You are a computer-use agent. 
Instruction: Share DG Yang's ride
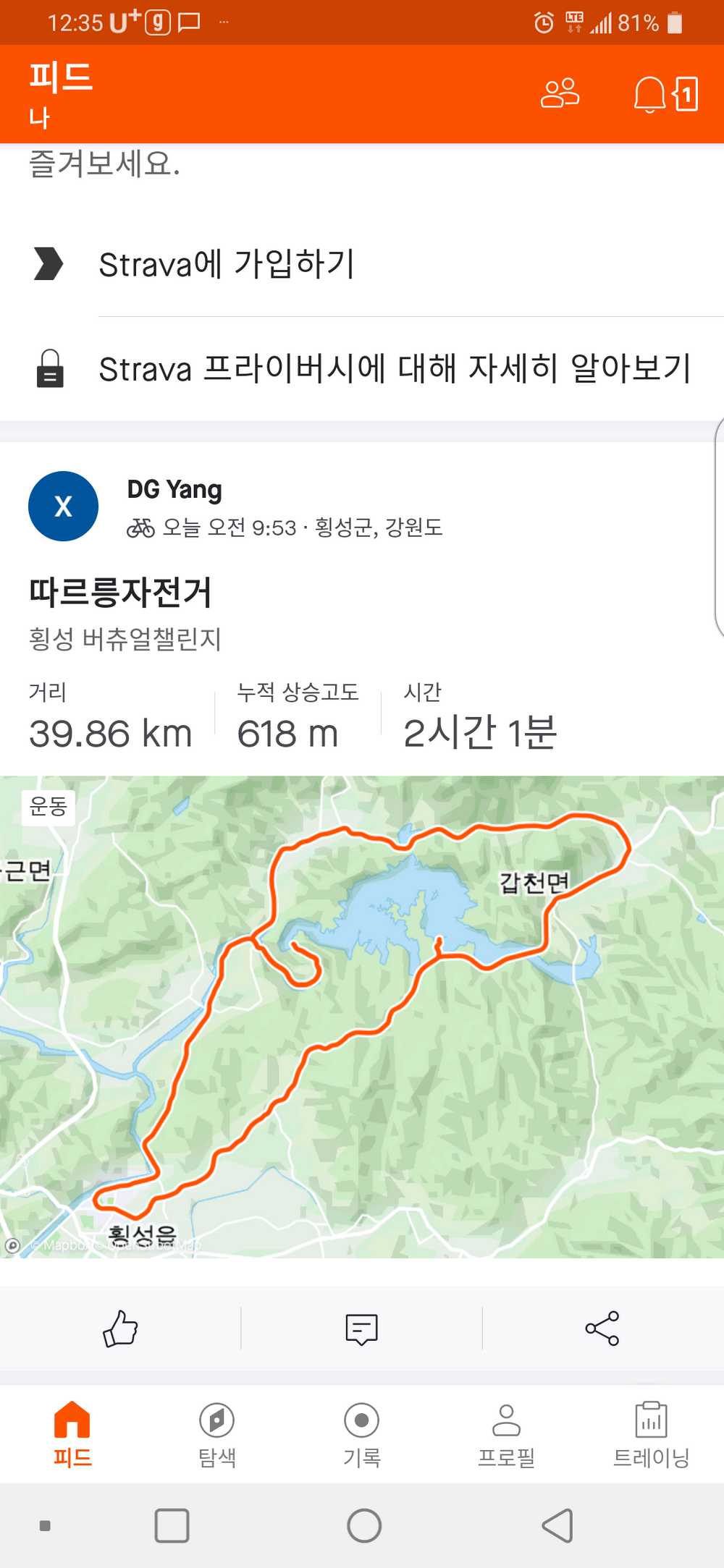coord(602,1328)
